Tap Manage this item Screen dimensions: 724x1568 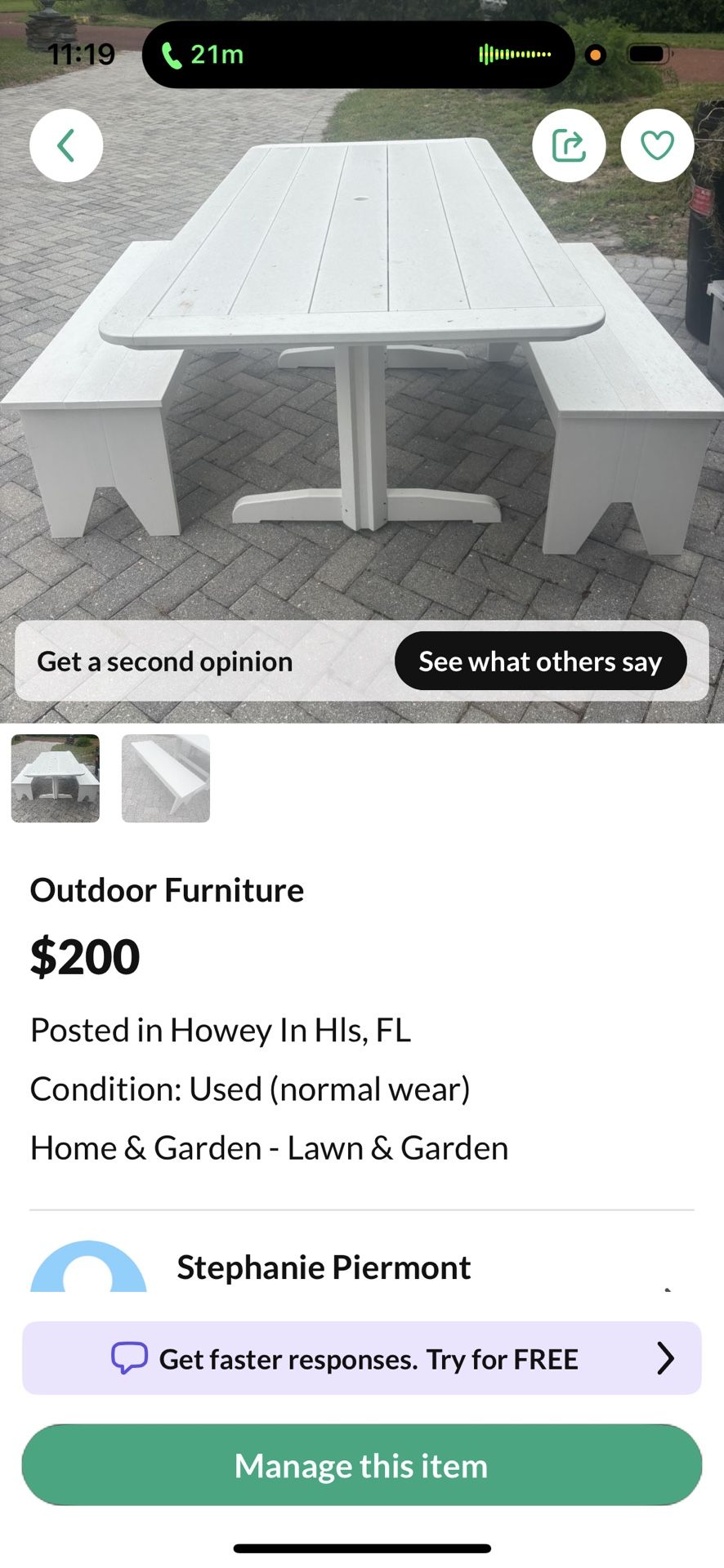362,1466
